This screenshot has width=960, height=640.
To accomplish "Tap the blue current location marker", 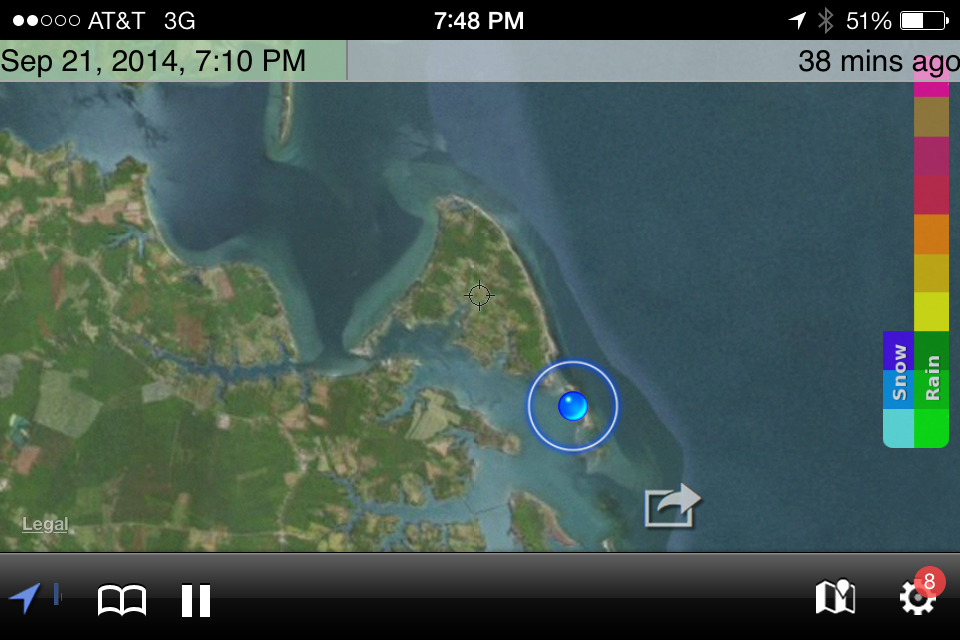I will tap(573, 406).
